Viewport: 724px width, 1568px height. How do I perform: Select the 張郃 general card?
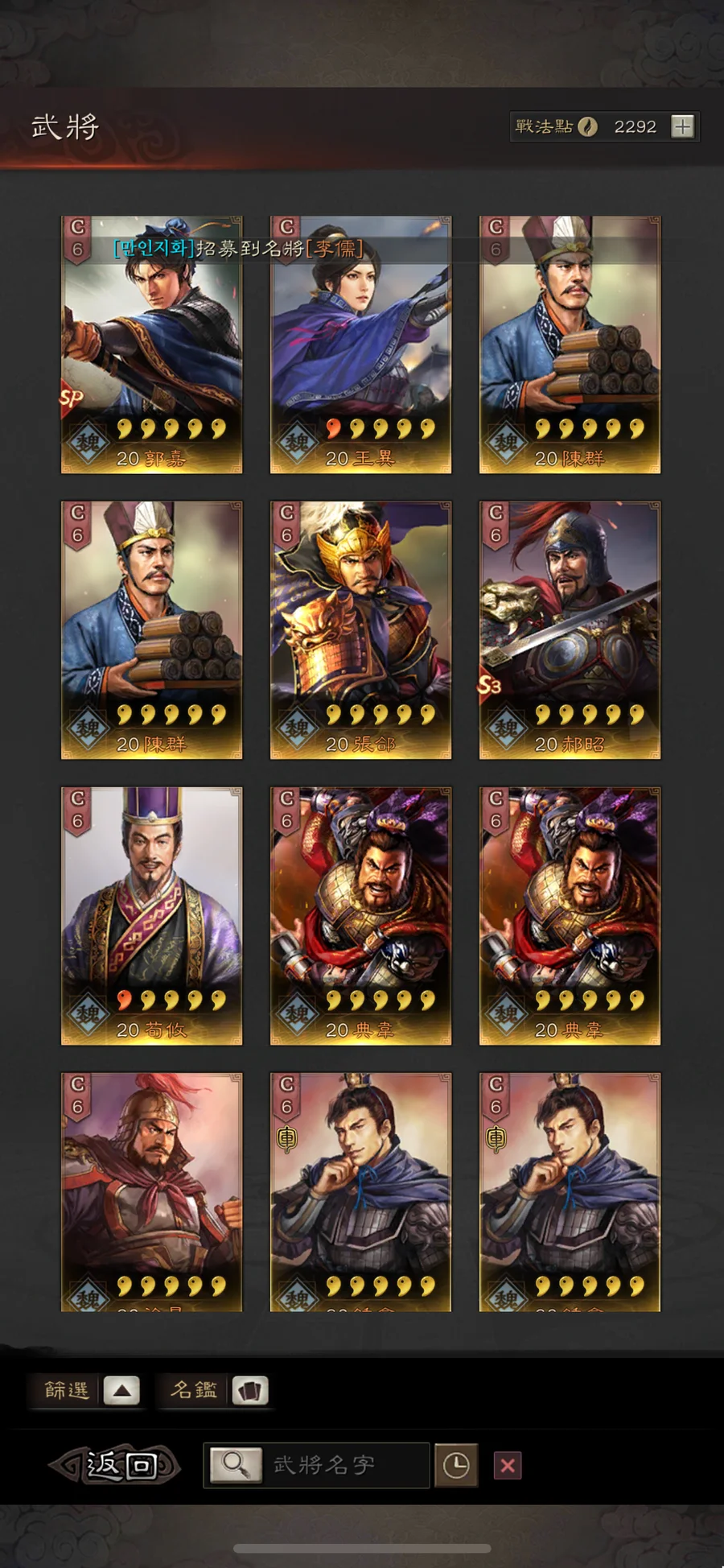coord(360,630)
